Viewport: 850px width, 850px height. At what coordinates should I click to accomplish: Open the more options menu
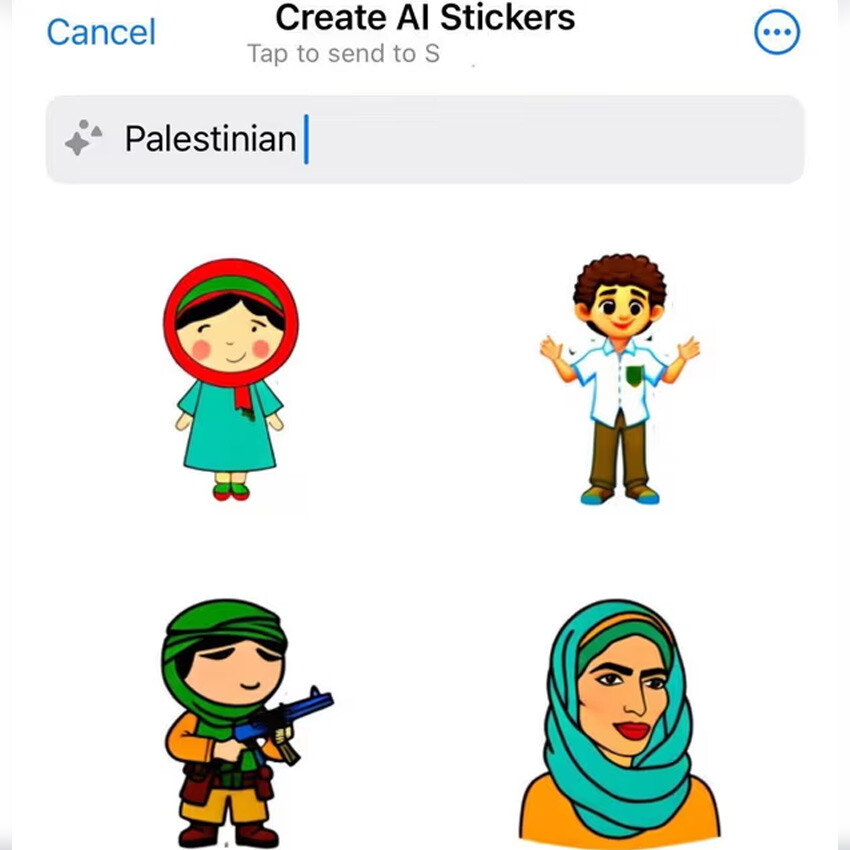pyautogui.click(x=776, y=34)
